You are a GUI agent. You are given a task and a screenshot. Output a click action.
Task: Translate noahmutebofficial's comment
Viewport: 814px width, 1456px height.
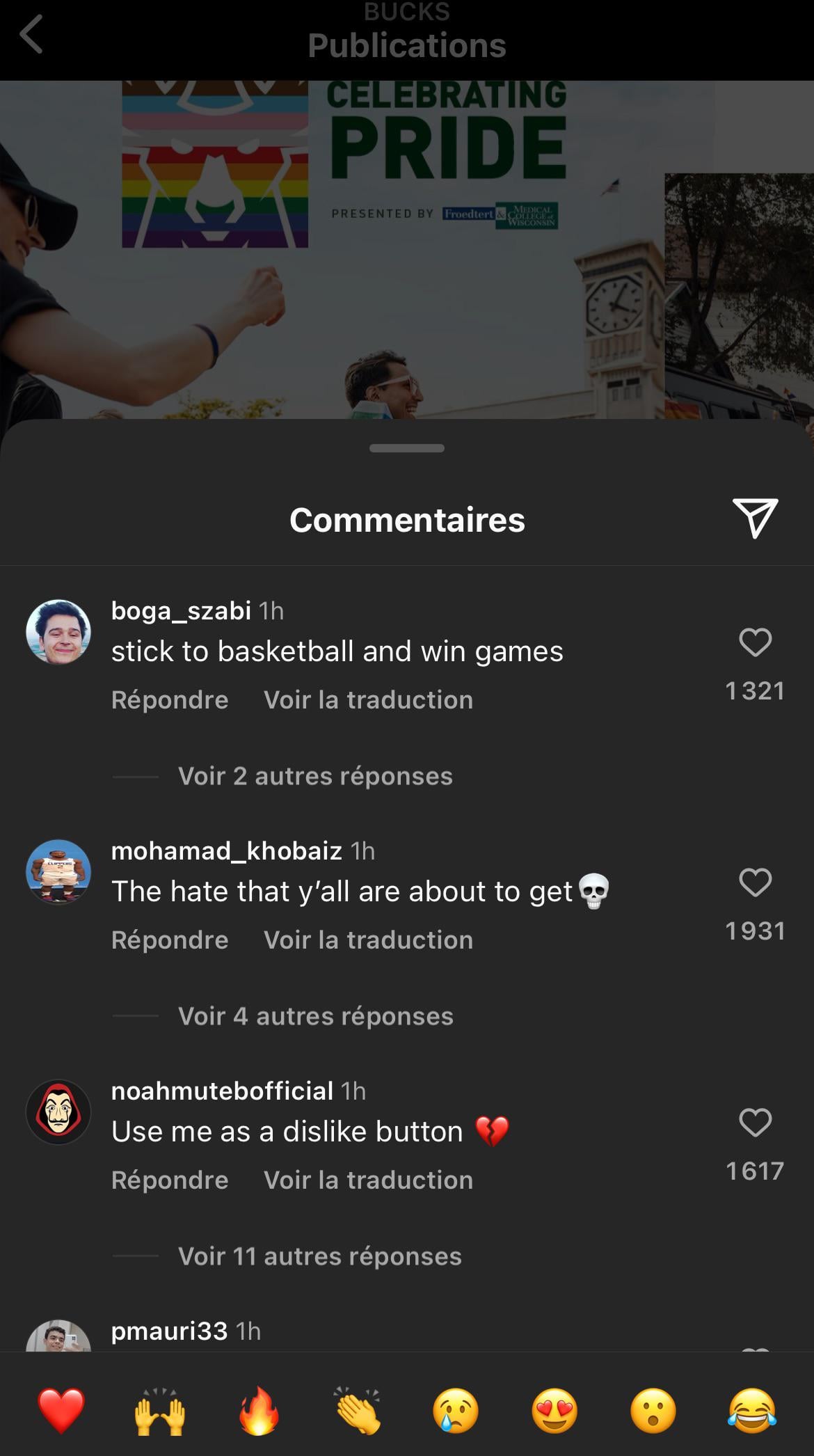[368, 1180]
